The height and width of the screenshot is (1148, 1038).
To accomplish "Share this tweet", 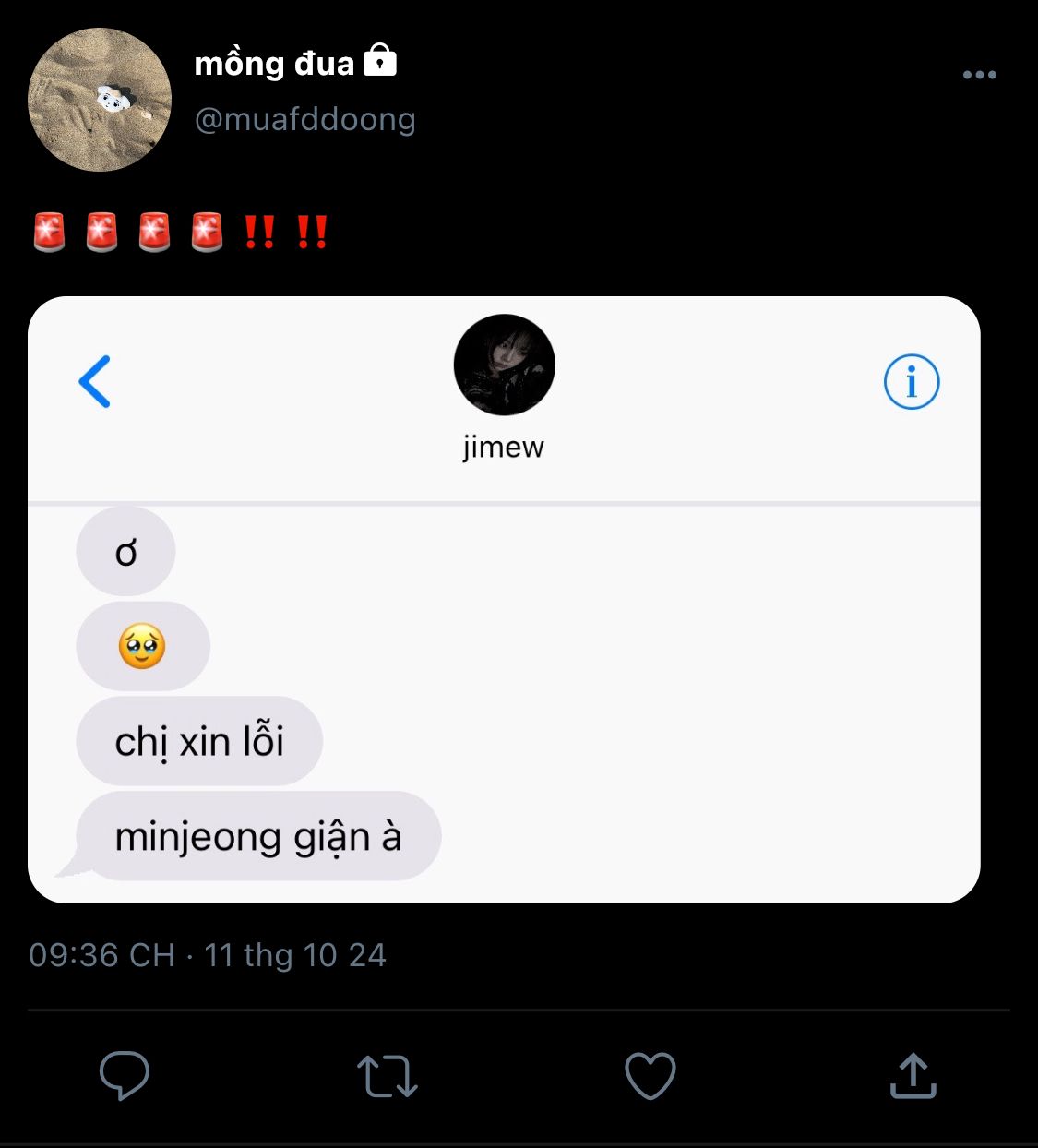I will pos(913,1075).
